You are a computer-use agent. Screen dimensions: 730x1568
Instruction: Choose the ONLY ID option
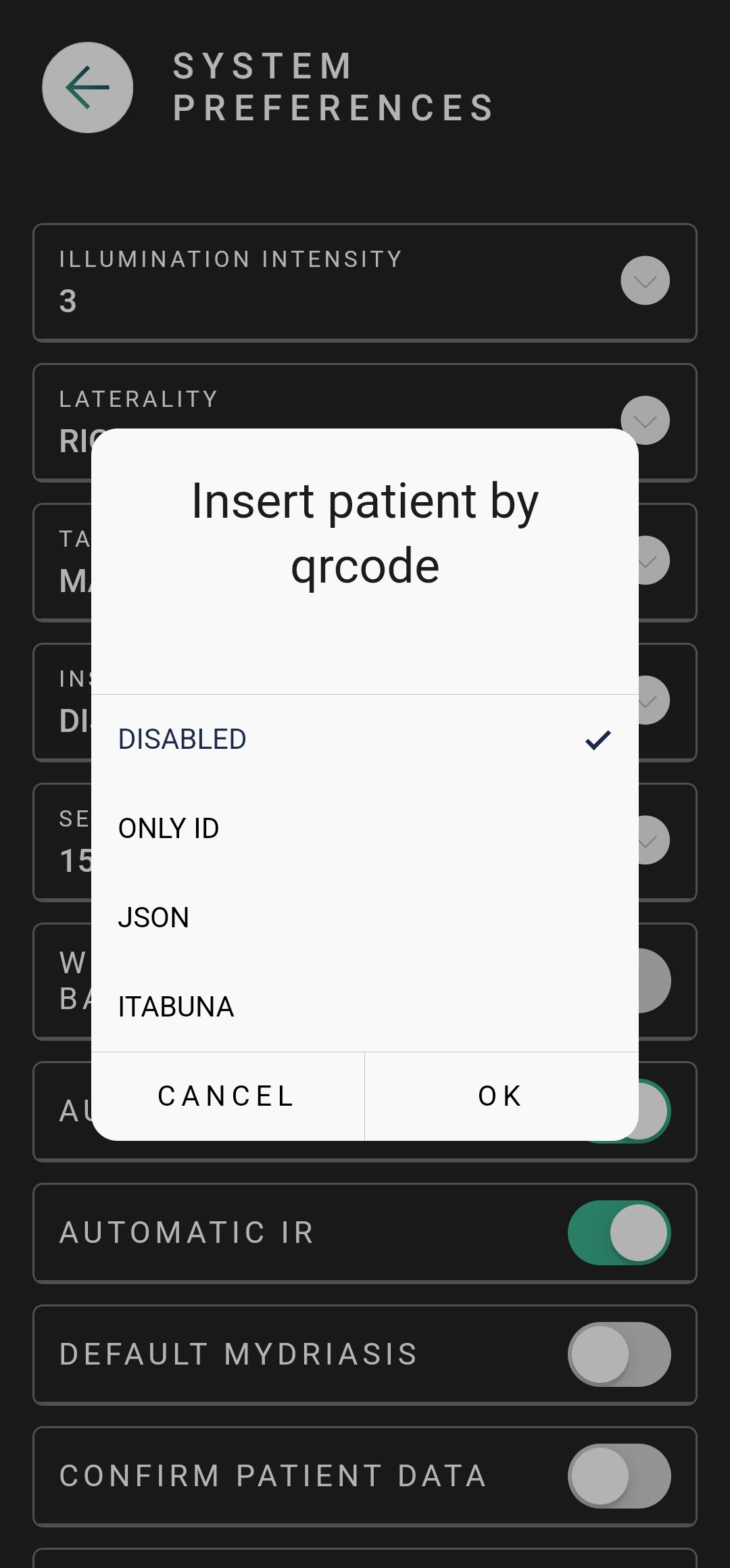pyautogui.click(x=365, y=829)
